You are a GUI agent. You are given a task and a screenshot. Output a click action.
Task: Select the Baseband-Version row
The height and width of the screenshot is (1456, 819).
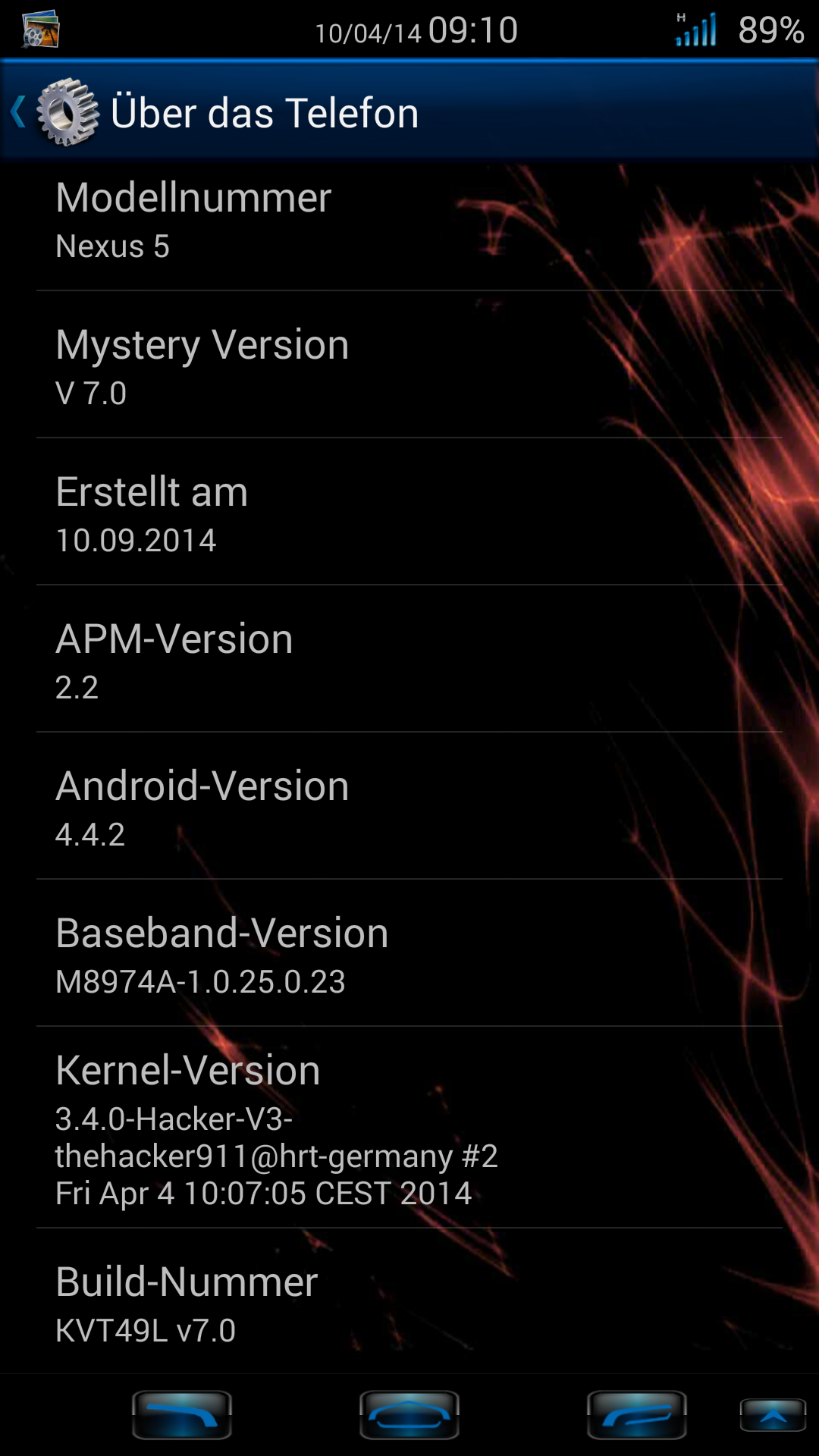click(x=409, y=953)
